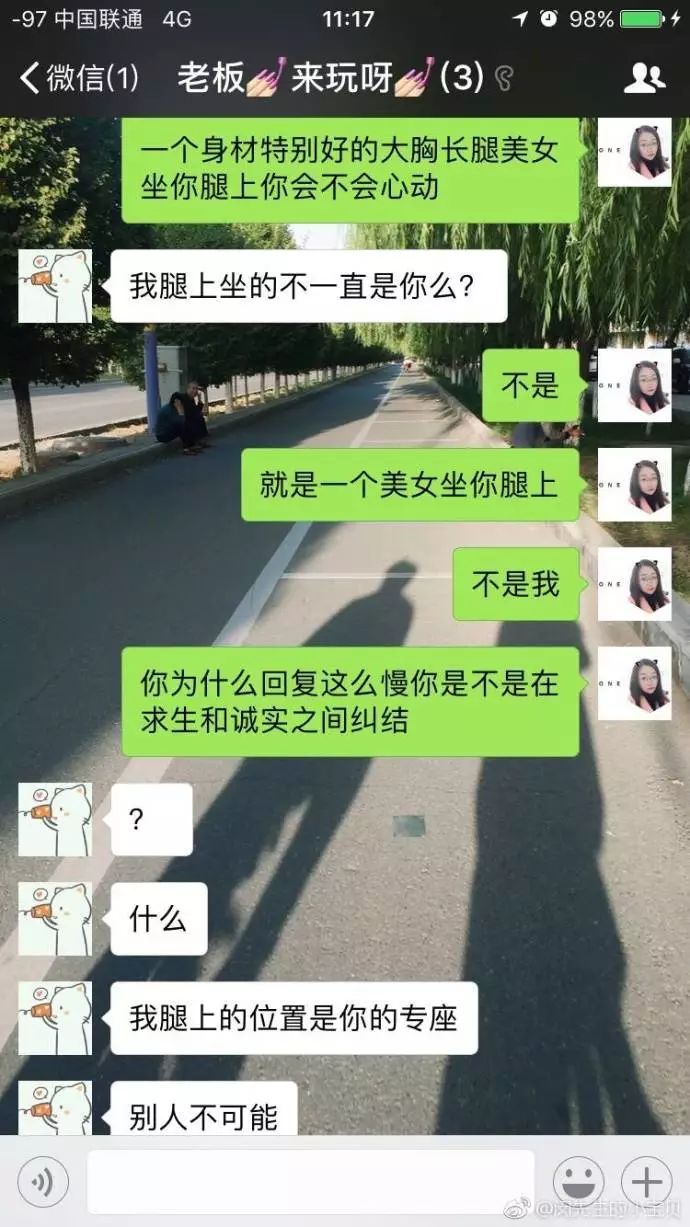Open sender avatar beside 我腿上坐的不一直是你么?

pos(55,286)
